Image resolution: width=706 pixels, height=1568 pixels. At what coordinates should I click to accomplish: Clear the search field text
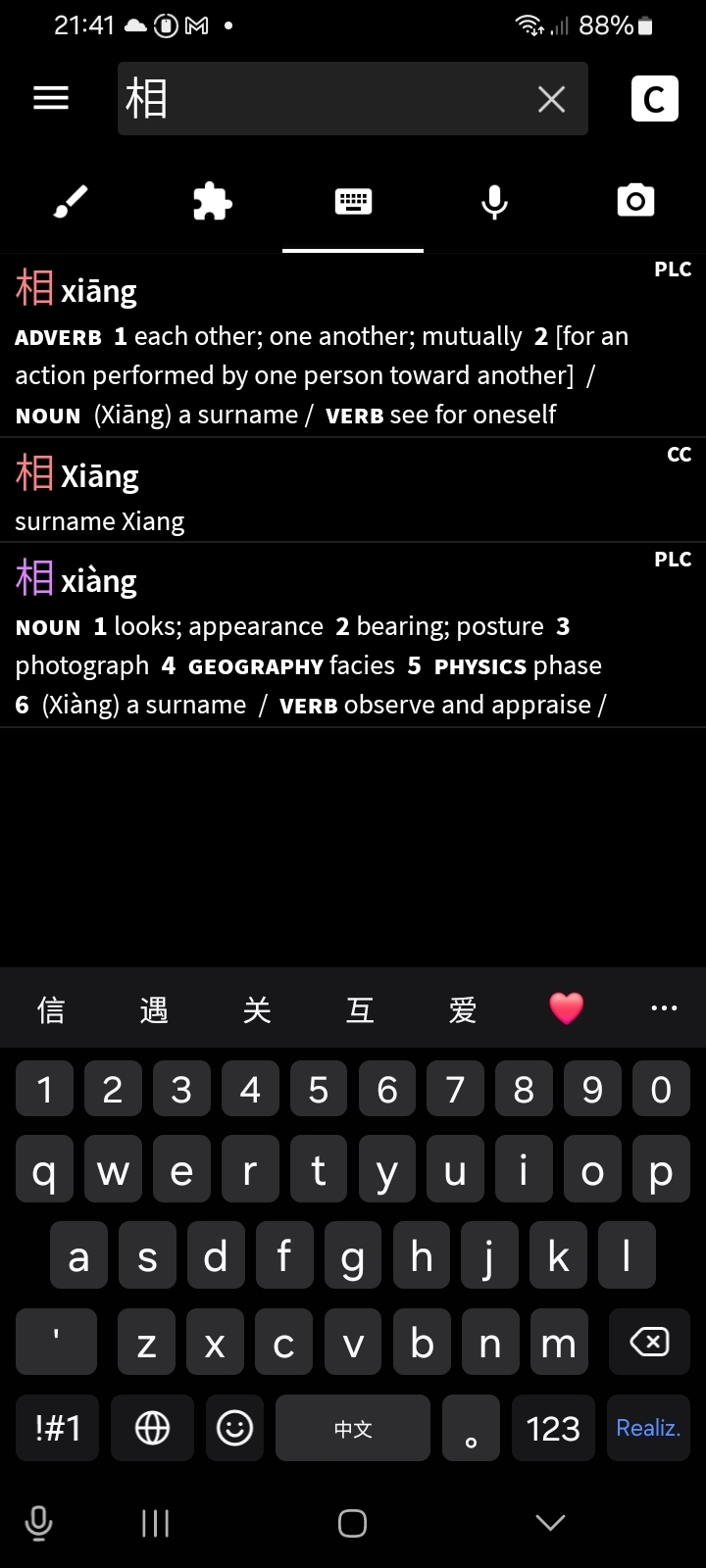[x=551, y=98]
